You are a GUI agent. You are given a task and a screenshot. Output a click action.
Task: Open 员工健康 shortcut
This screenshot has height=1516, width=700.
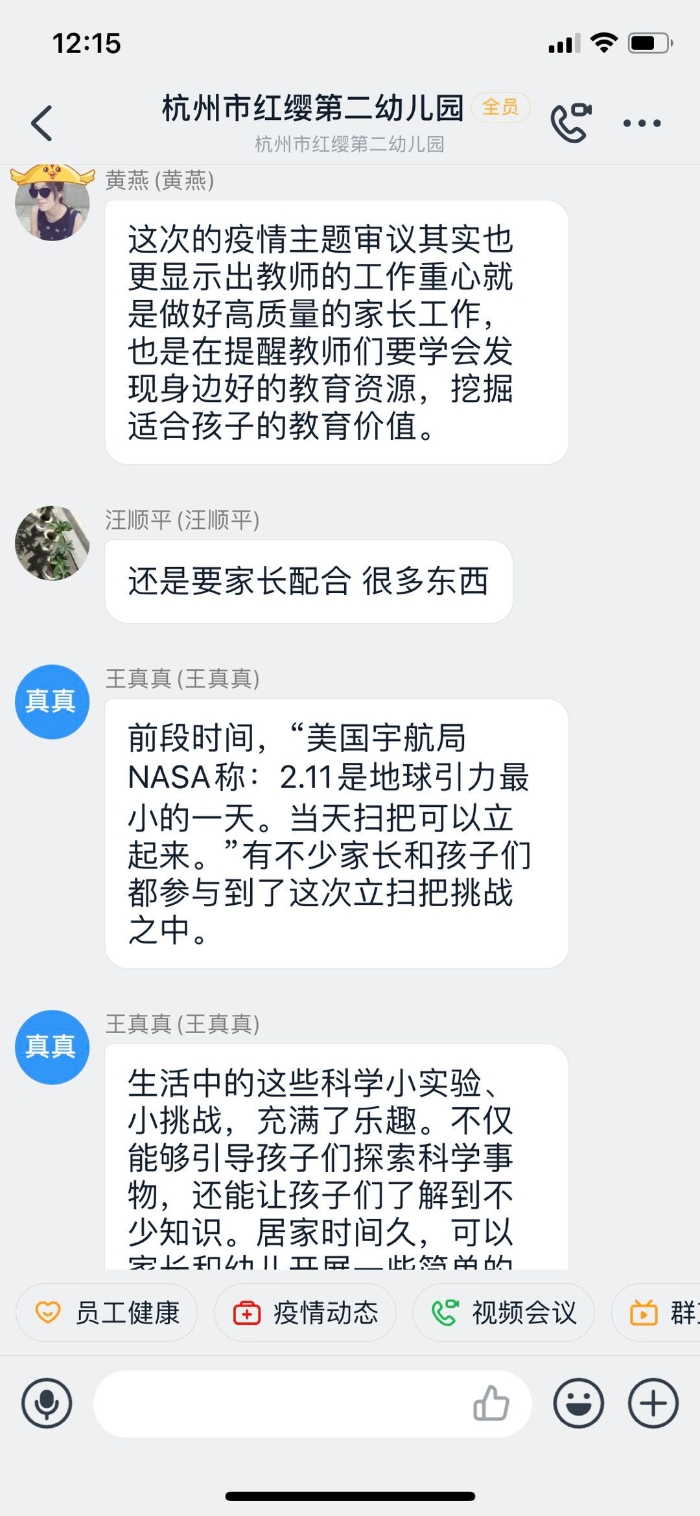pos(107,1312)
